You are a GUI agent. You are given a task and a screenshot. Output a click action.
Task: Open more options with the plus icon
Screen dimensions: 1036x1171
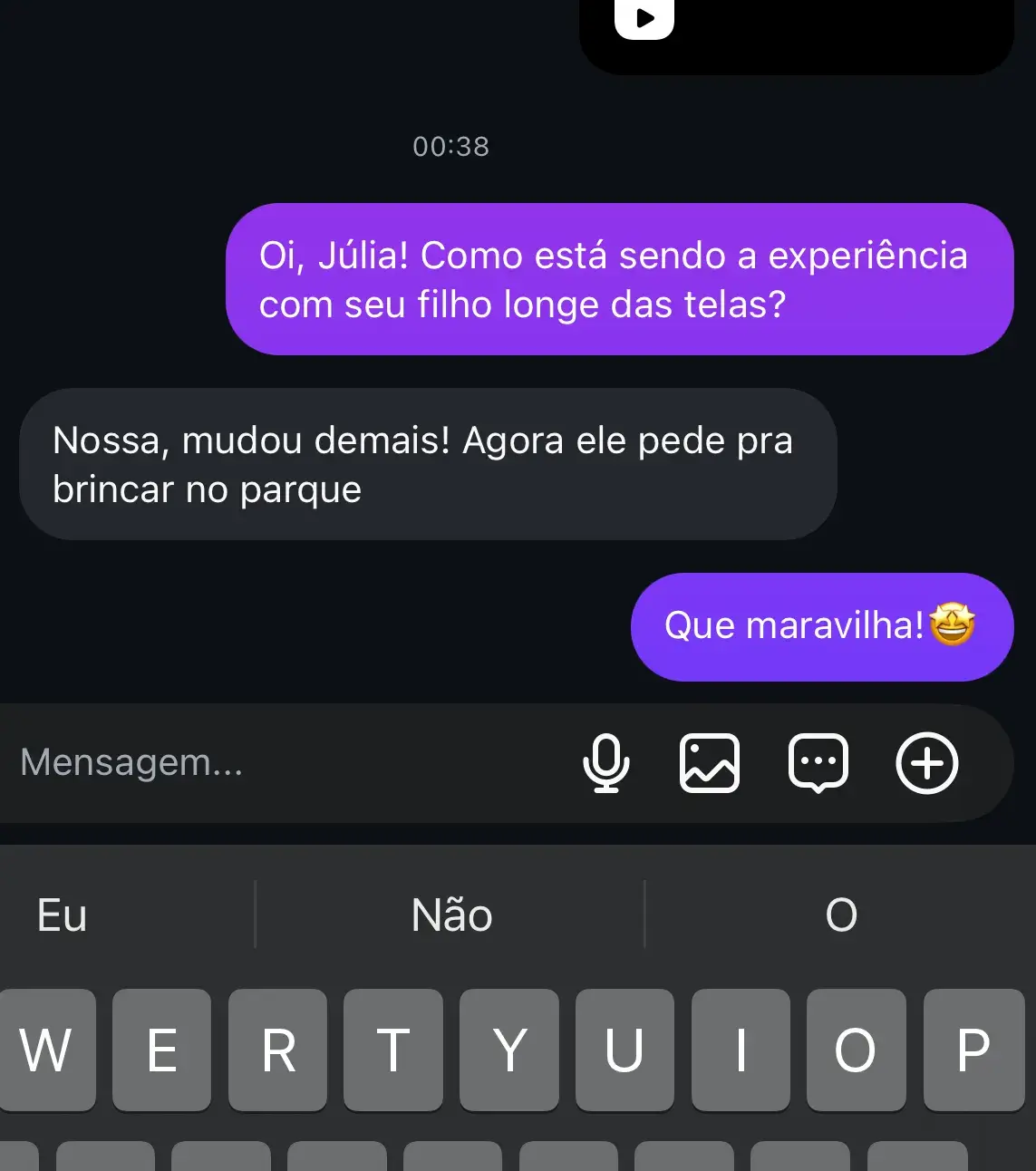point(926,763)
